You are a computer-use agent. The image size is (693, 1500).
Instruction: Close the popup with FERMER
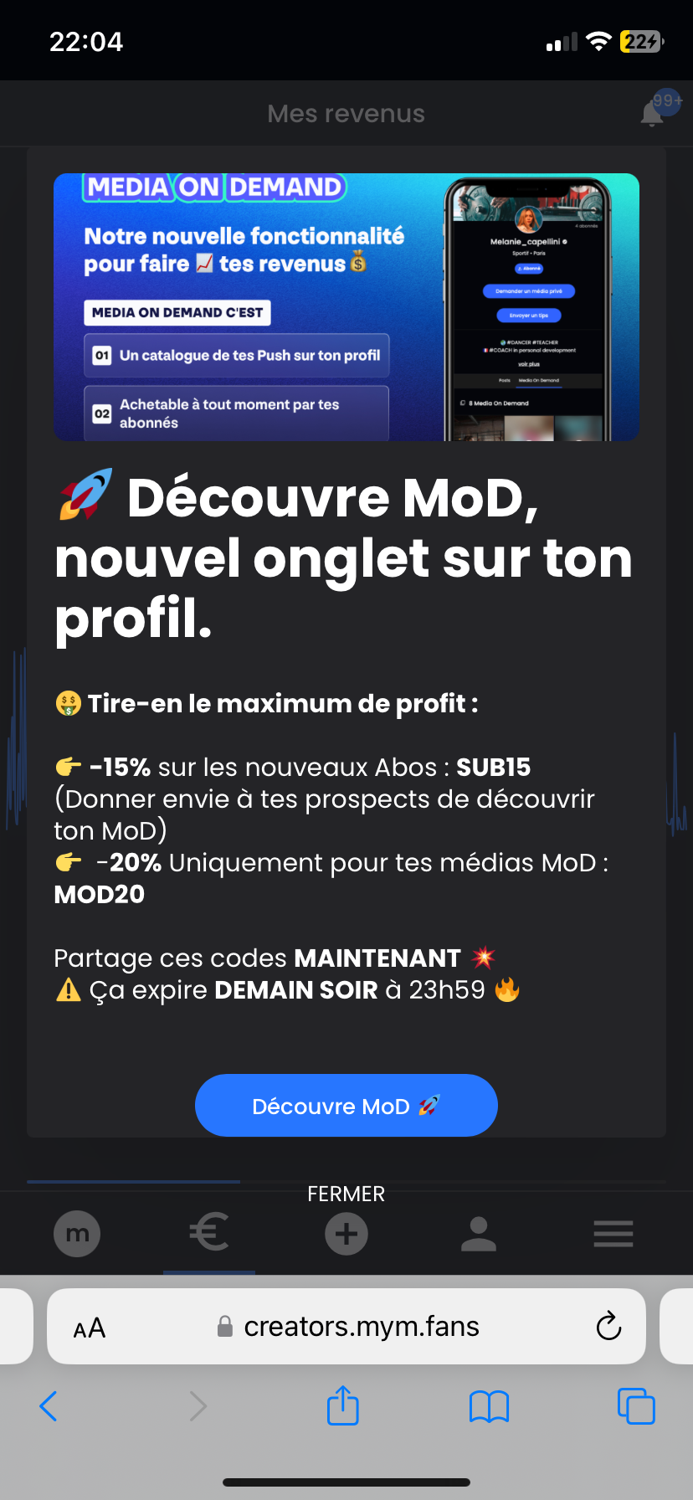coord(346,1194)
